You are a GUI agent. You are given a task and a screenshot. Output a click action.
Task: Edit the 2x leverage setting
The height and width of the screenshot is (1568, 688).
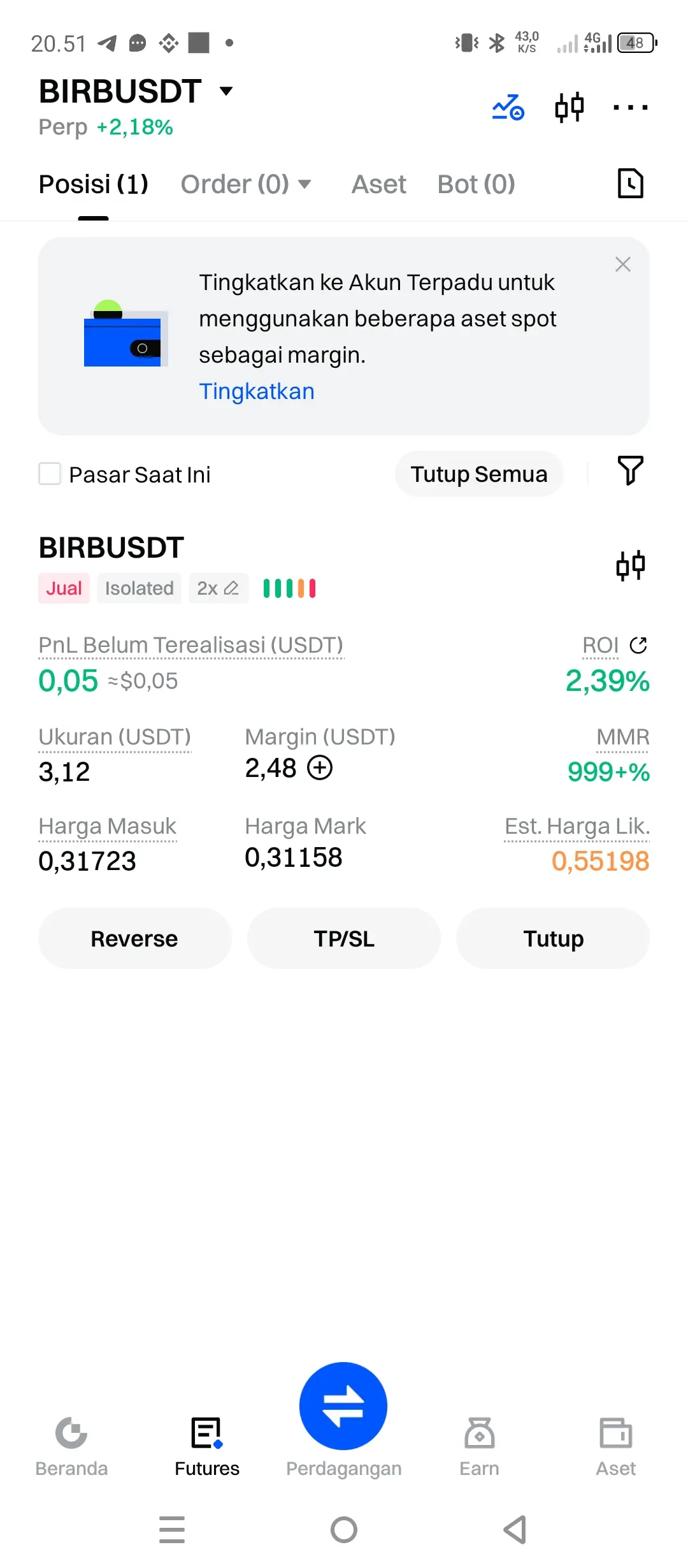[218, 588]
